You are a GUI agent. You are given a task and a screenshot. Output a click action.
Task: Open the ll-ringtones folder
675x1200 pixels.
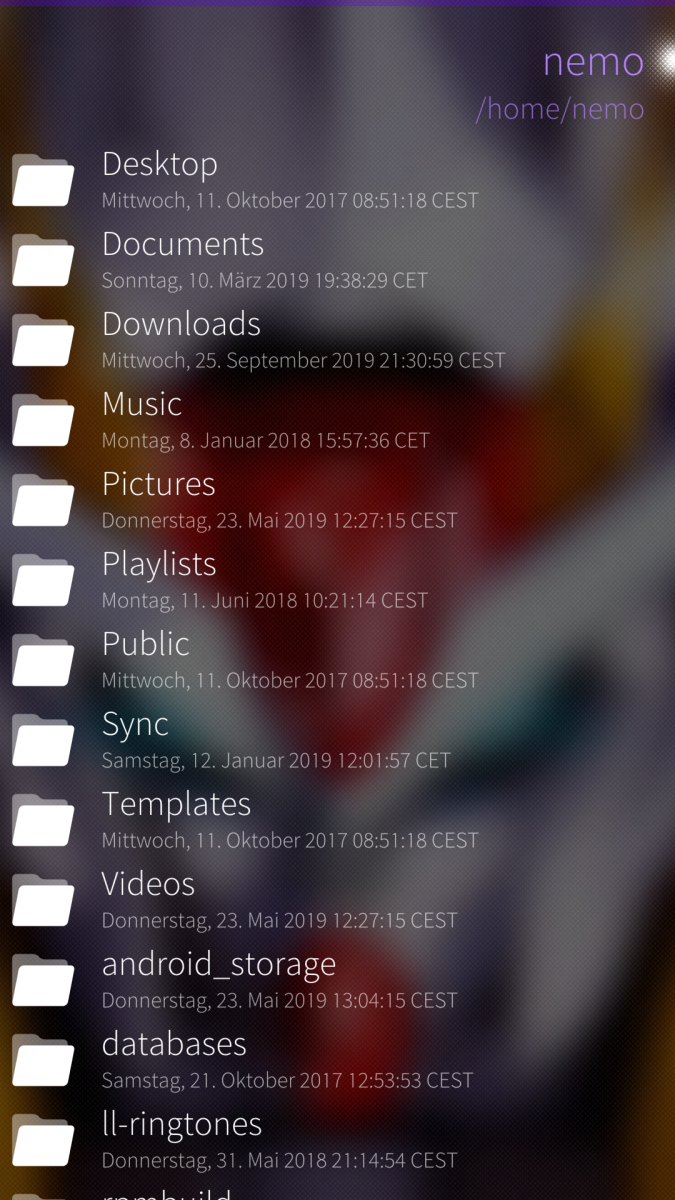pyautogui.click(x=182, y=1125)
